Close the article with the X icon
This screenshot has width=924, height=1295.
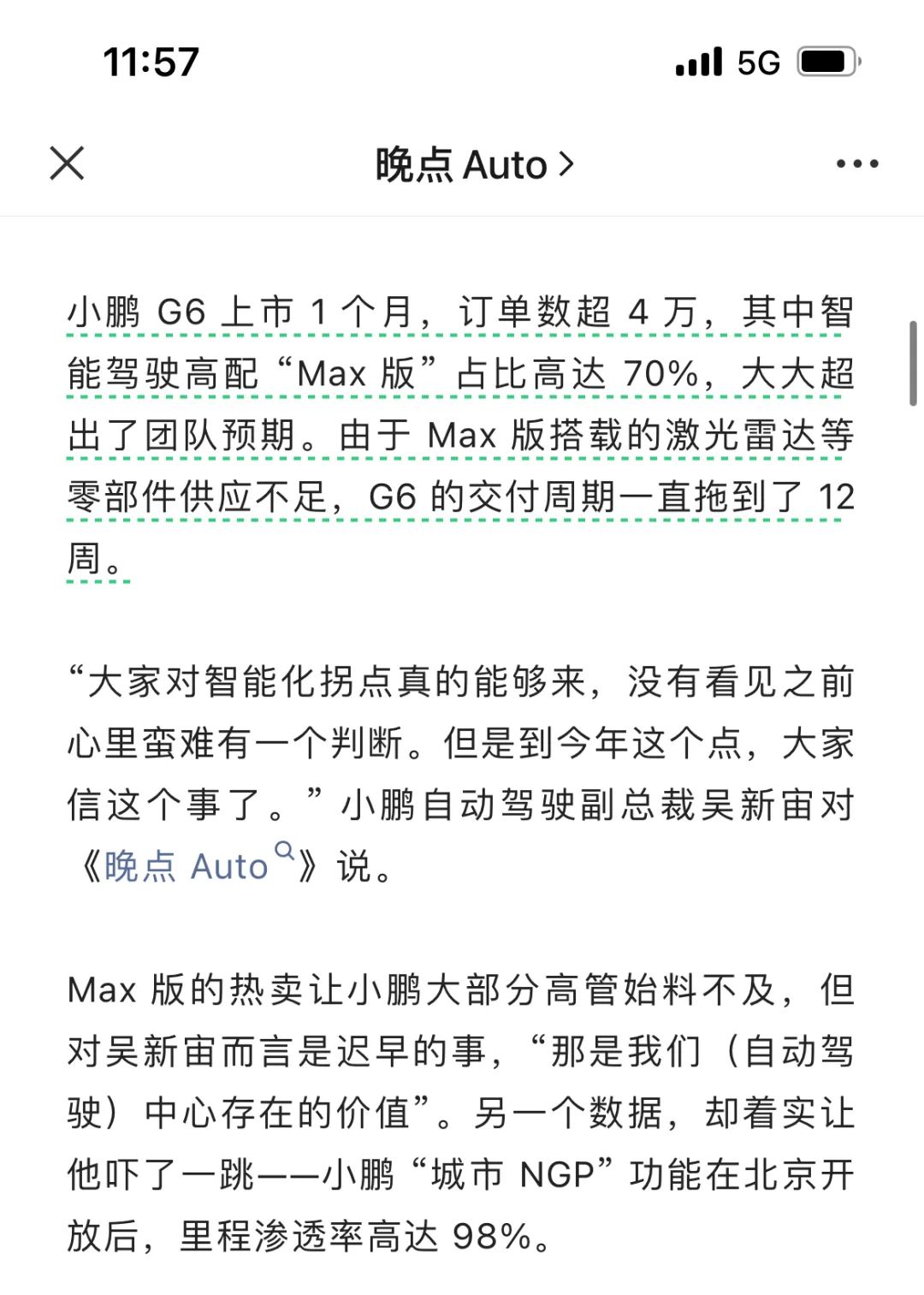[65, 163]
